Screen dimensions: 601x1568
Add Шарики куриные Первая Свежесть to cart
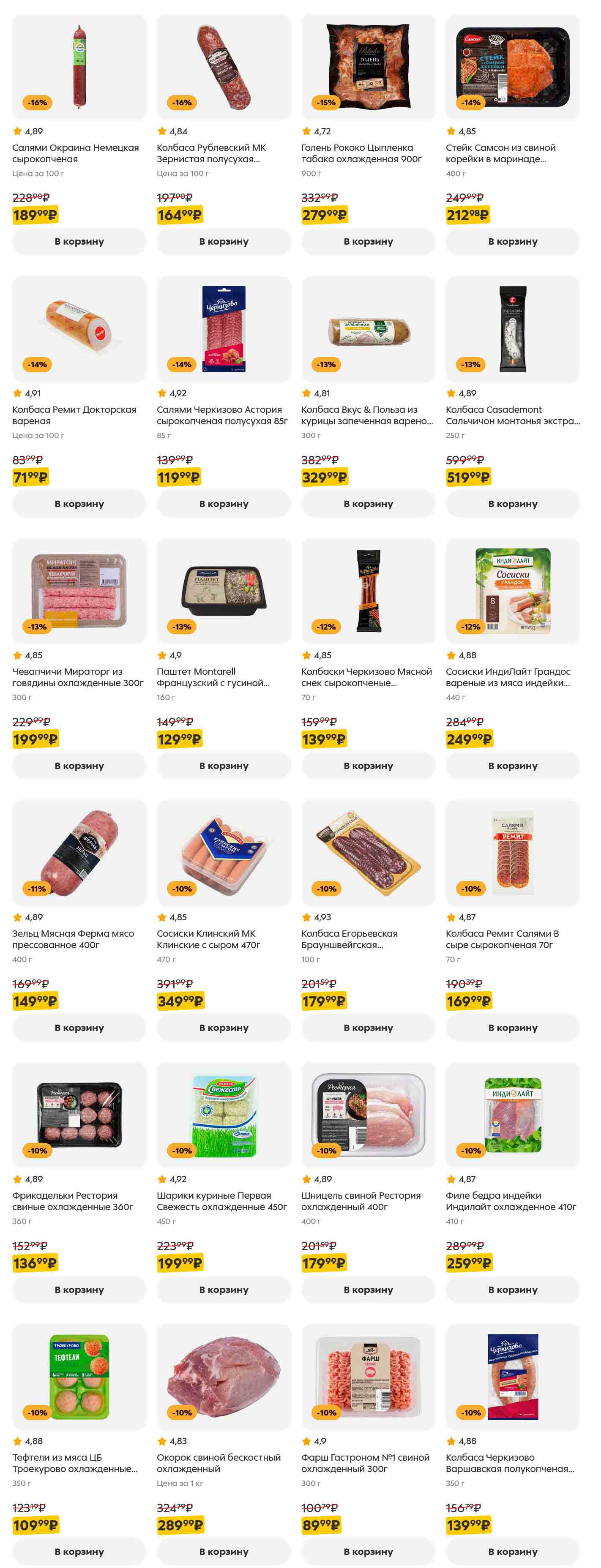(224, 1289)
